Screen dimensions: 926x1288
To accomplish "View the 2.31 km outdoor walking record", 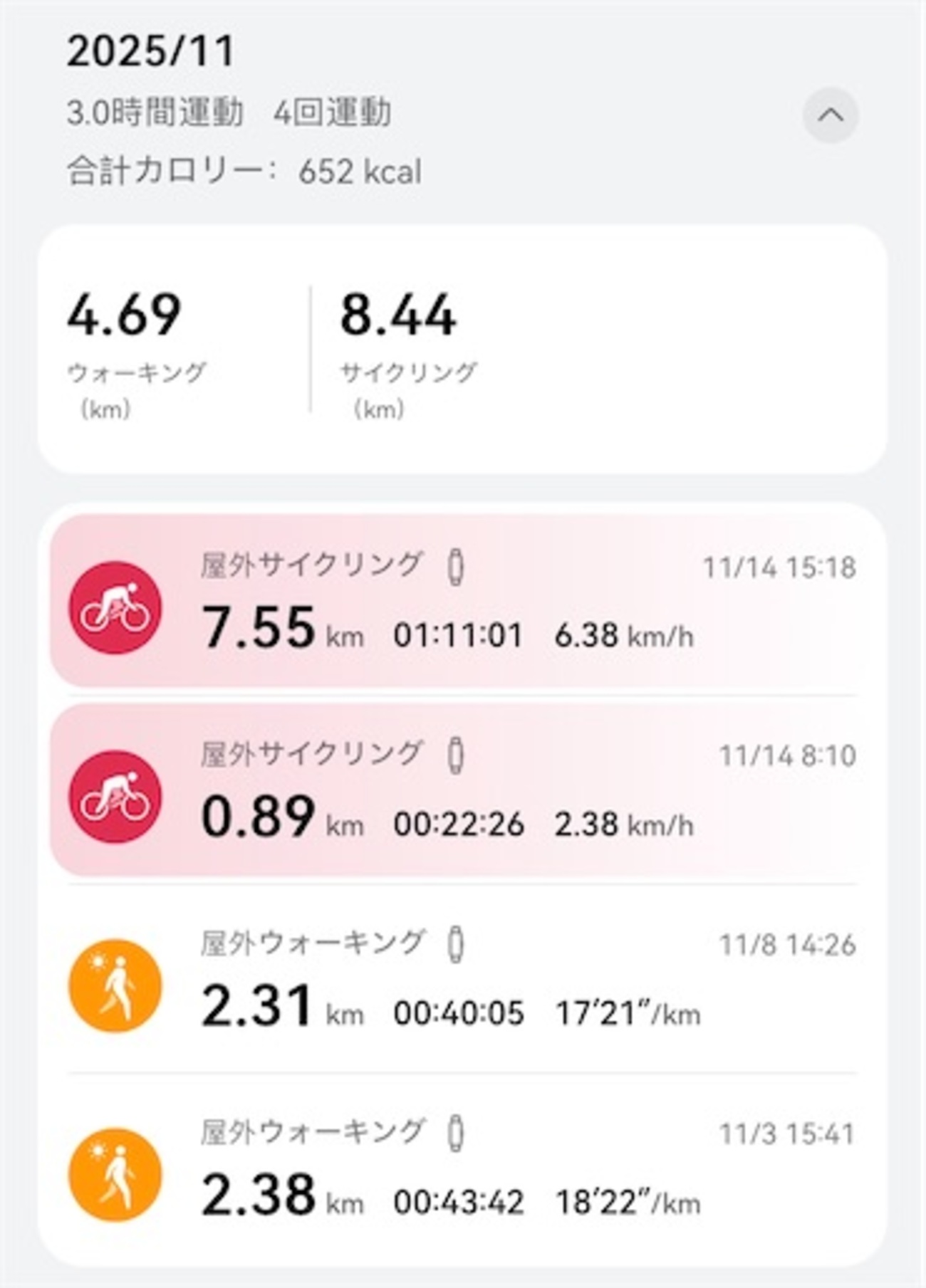I will click(x=456, y=980).
